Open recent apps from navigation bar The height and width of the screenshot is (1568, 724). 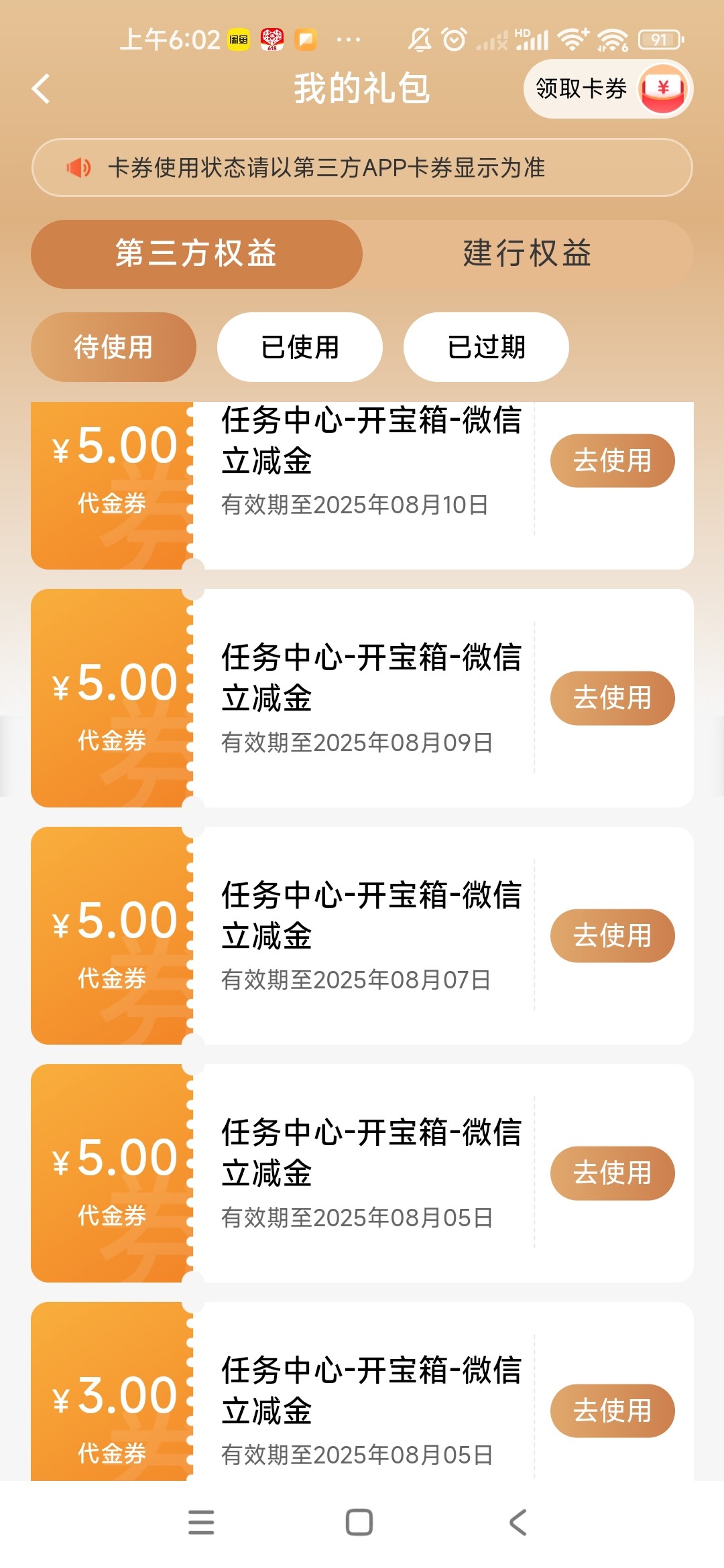(201, 1522)
